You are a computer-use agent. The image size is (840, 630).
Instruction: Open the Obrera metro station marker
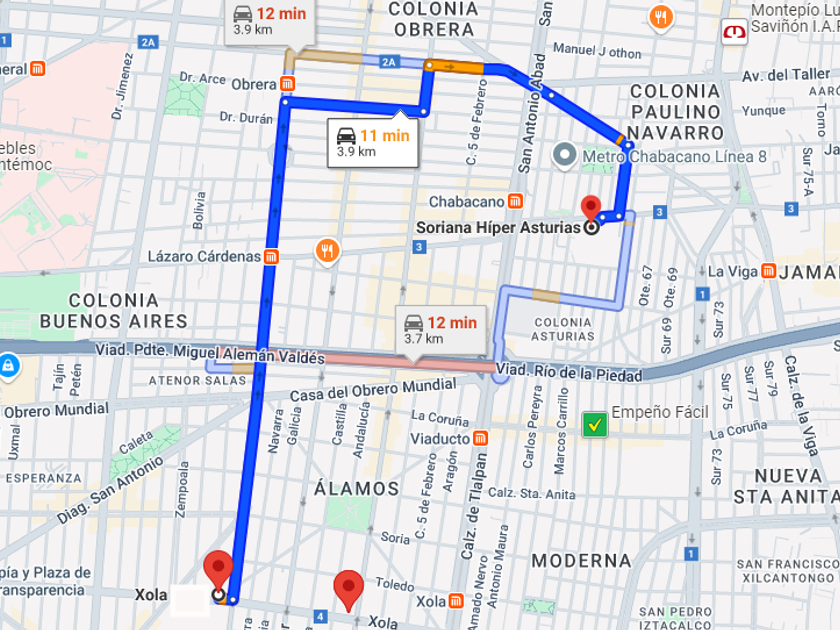click(288, 84)
